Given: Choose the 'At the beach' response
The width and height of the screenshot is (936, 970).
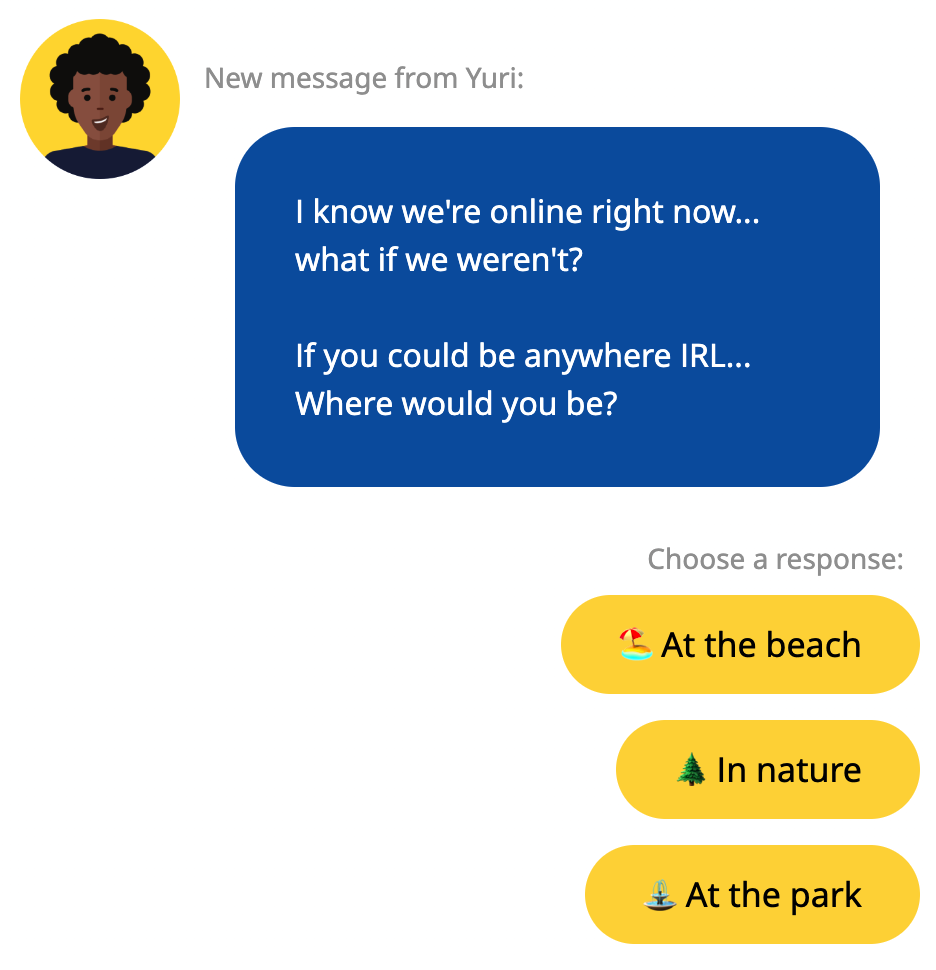Looking at the screenshot, I should (740, 645).
